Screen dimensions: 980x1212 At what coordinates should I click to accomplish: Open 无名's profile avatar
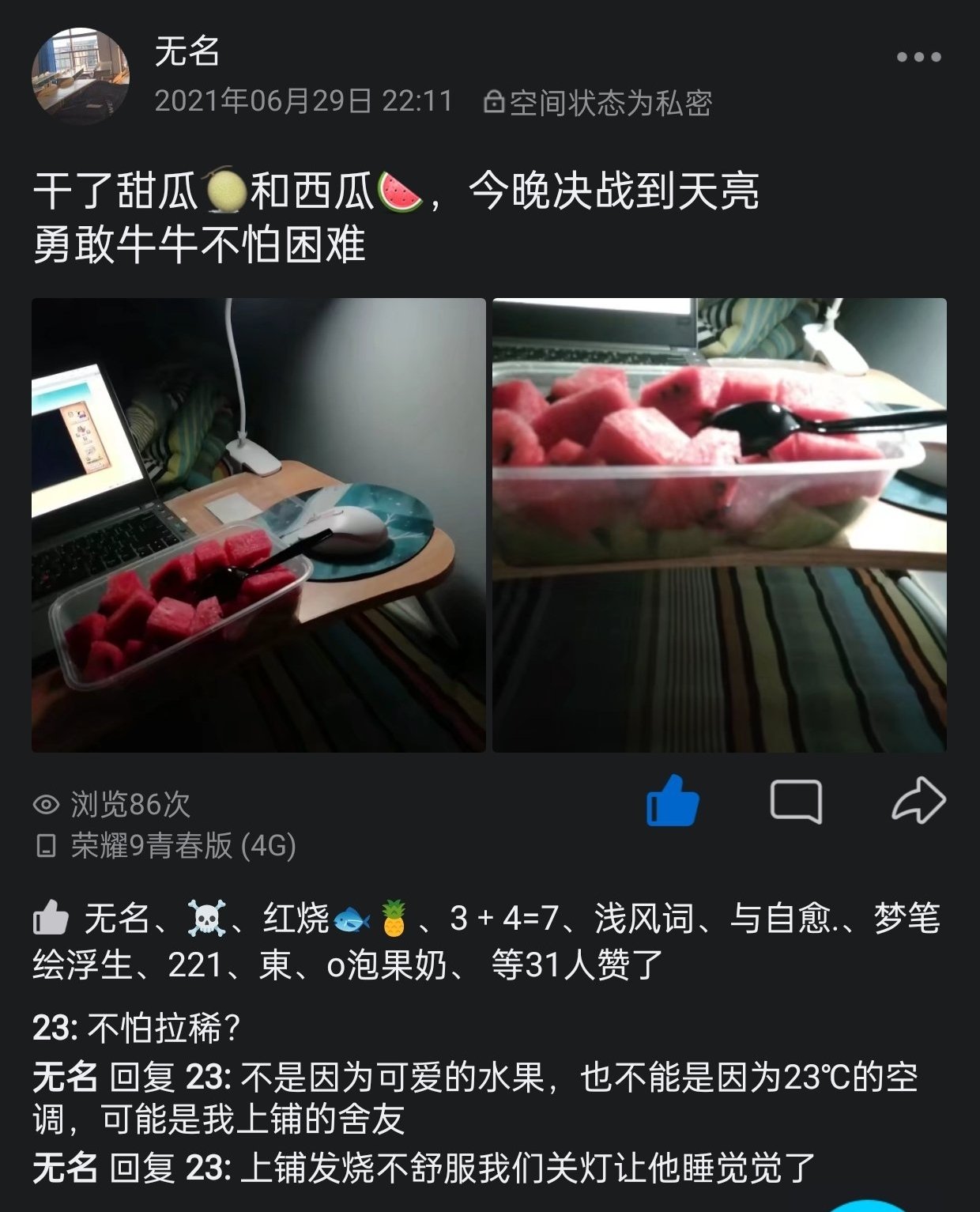[80, 76]
